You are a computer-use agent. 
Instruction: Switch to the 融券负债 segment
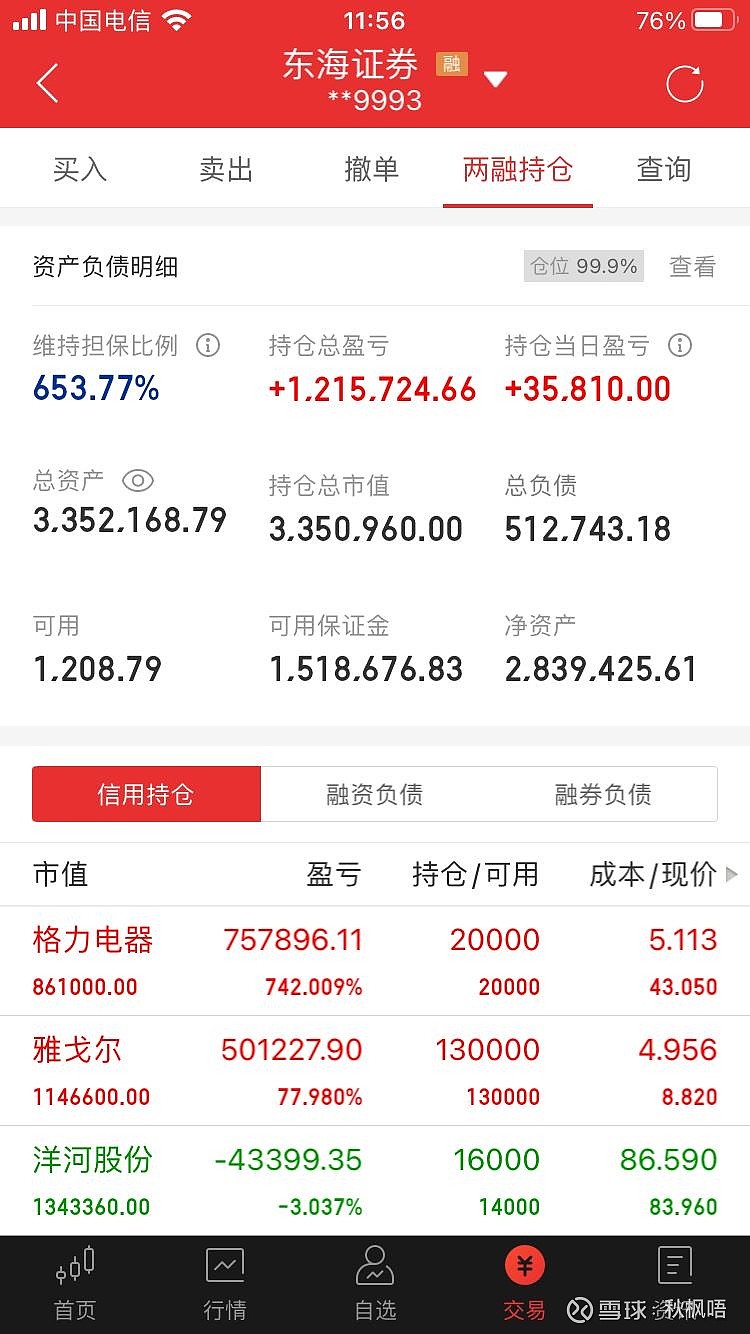click(x=603, y=794)
